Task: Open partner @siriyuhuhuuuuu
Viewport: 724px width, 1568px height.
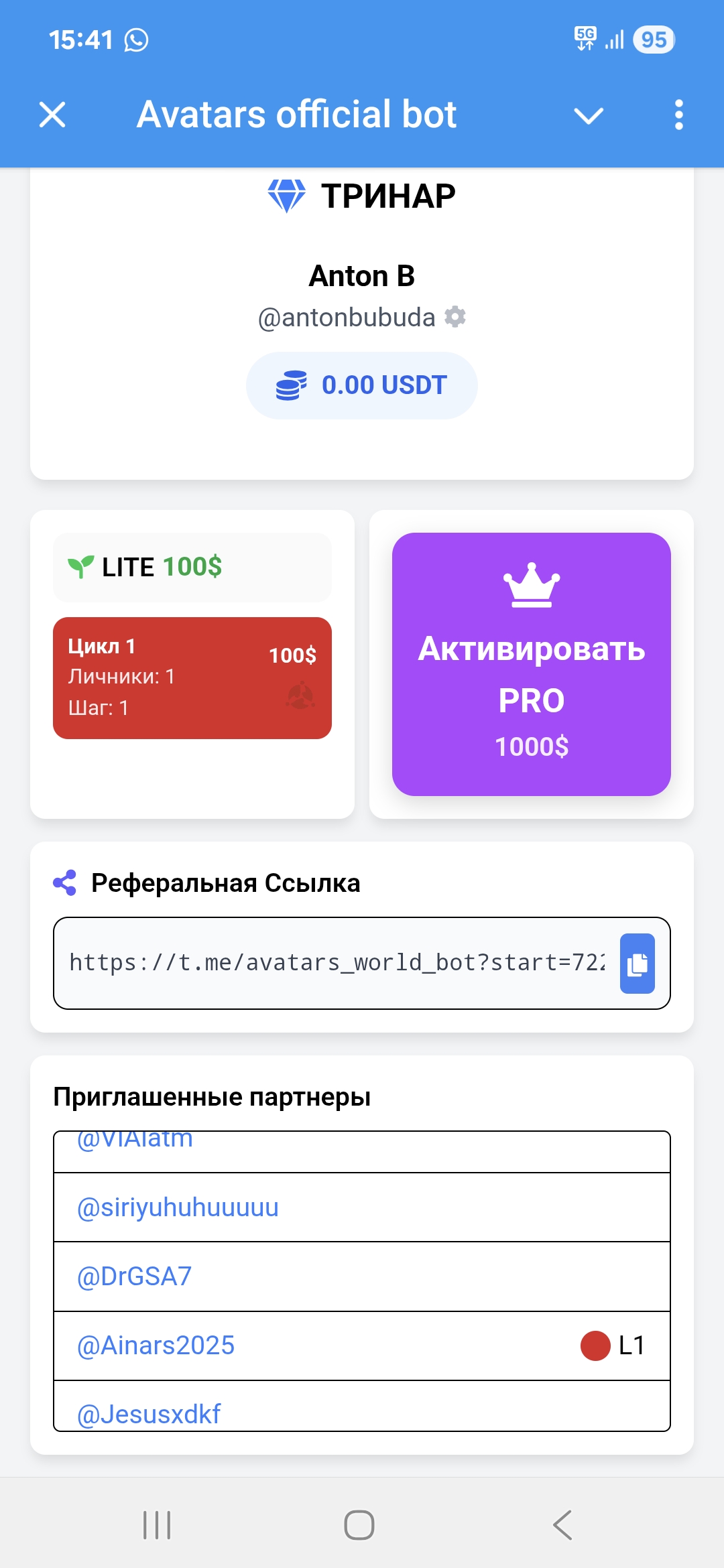Action: 178,1207
